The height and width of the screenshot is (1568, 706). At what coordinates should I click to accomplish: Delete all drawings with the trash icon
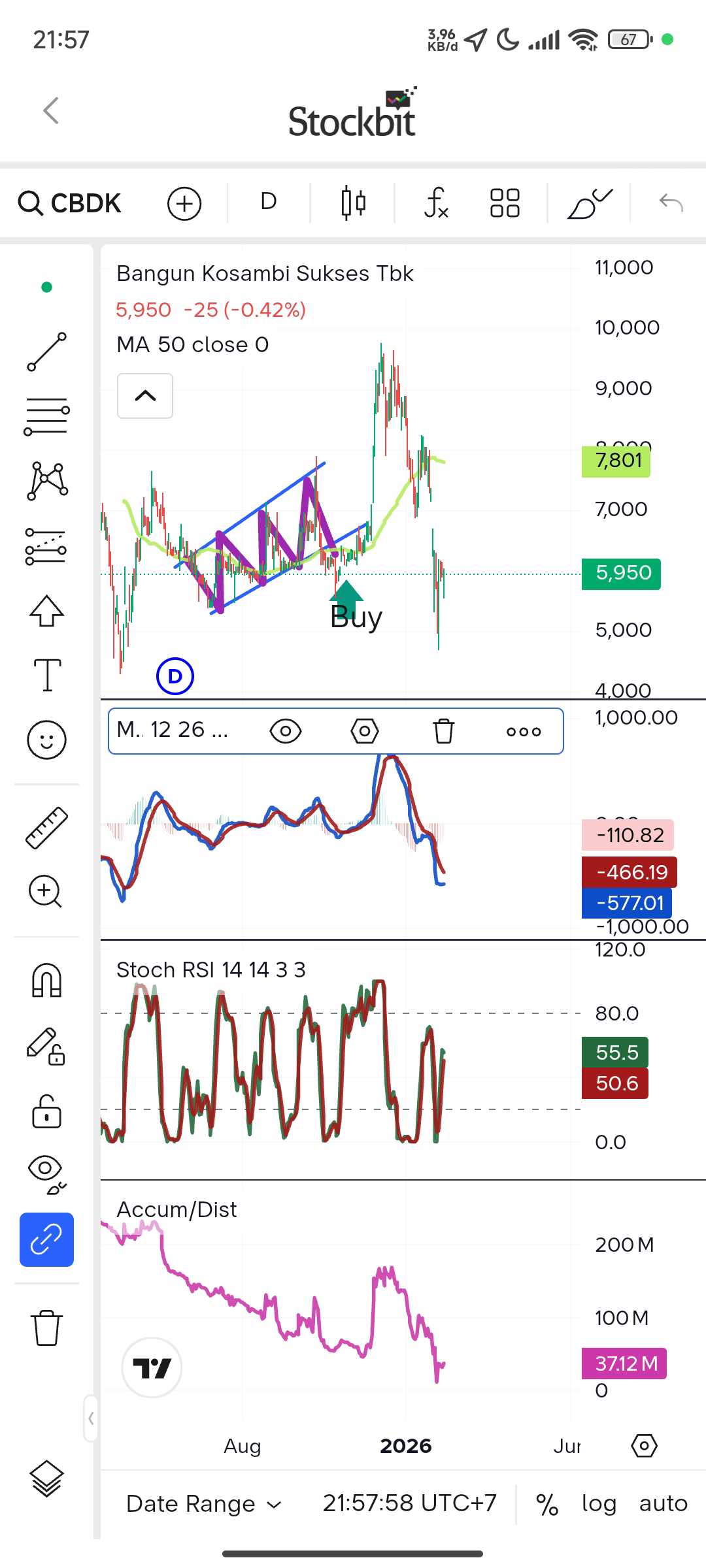click(46, 1328)
